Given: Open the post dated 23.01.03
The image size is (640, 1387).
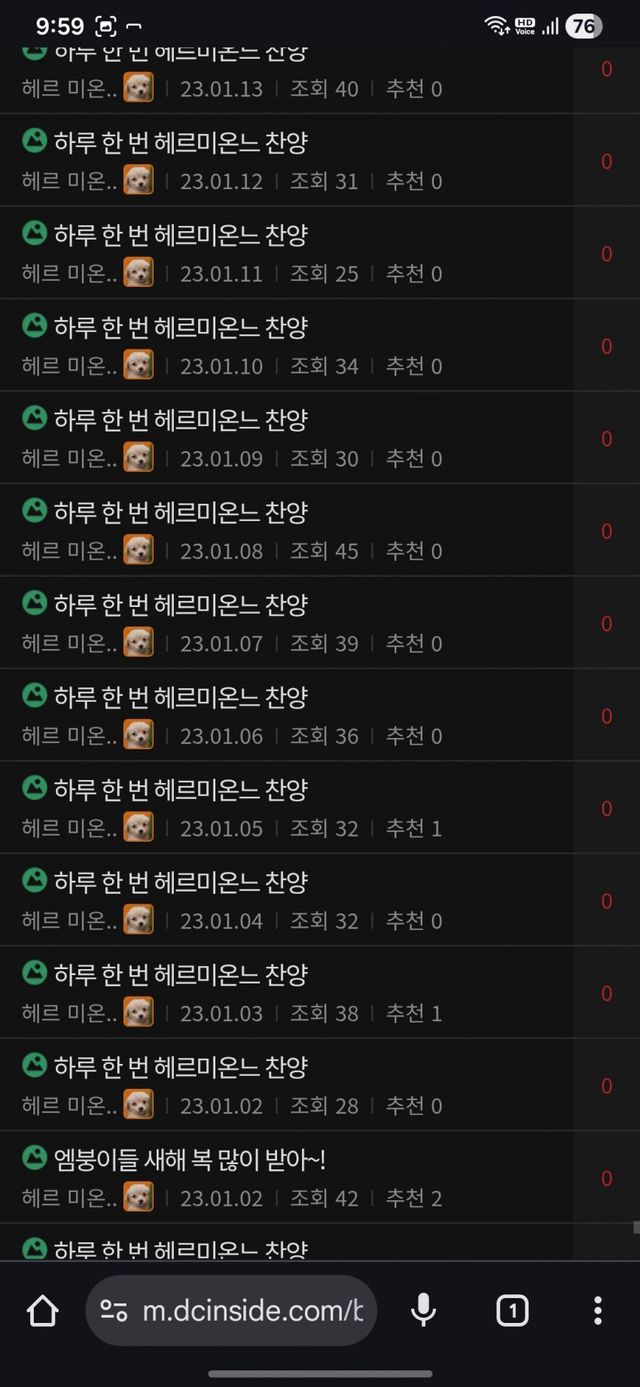Looking at the screenshot, I should click(286, 993).
